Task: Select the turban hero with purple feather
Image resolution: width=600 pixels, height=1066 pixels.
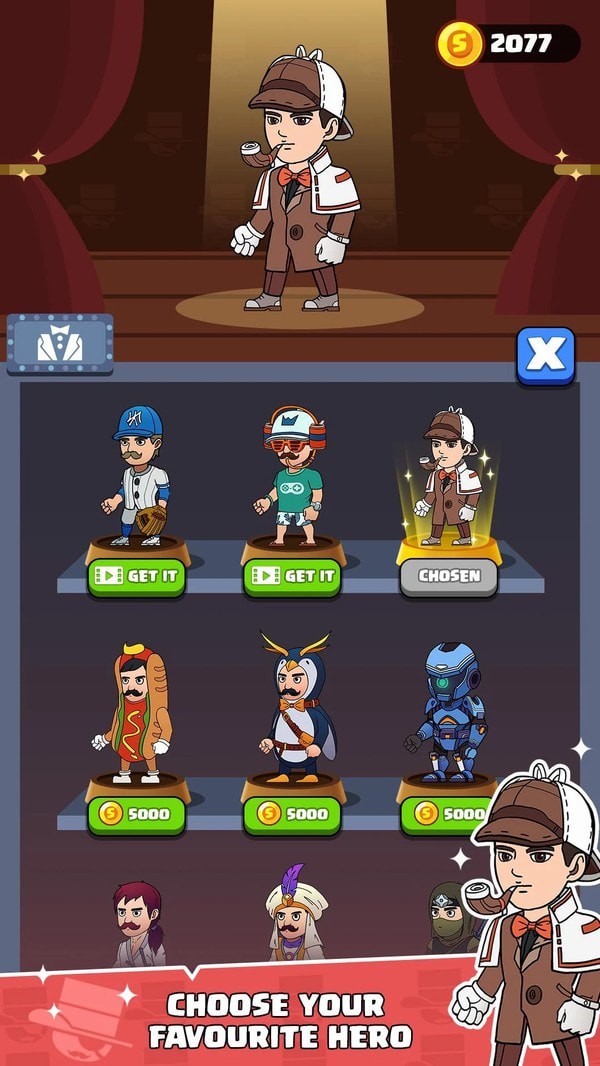Action: pyautogui.click(x=293, y=915)
